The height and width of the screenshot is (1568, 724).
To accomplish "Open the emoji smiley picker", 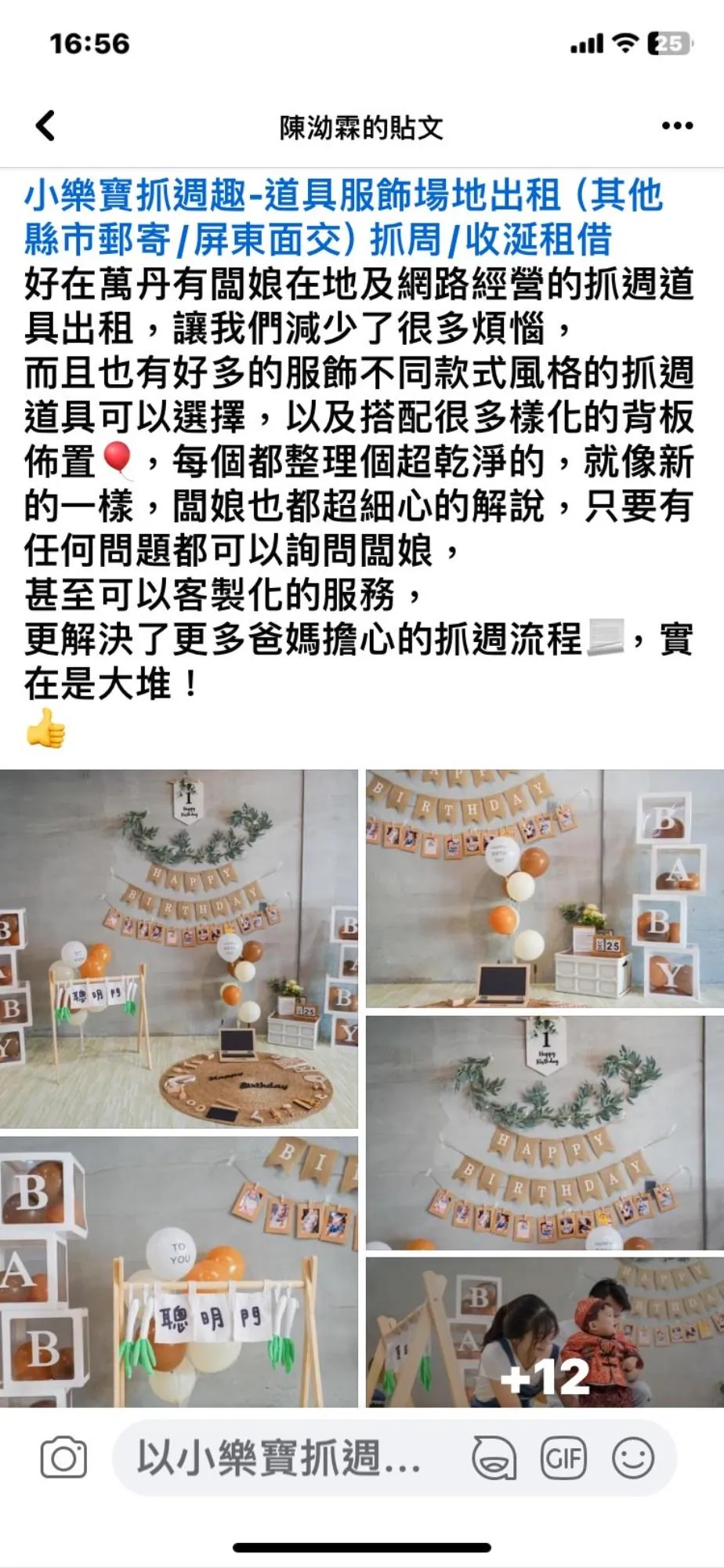I will coord(633,1458).
